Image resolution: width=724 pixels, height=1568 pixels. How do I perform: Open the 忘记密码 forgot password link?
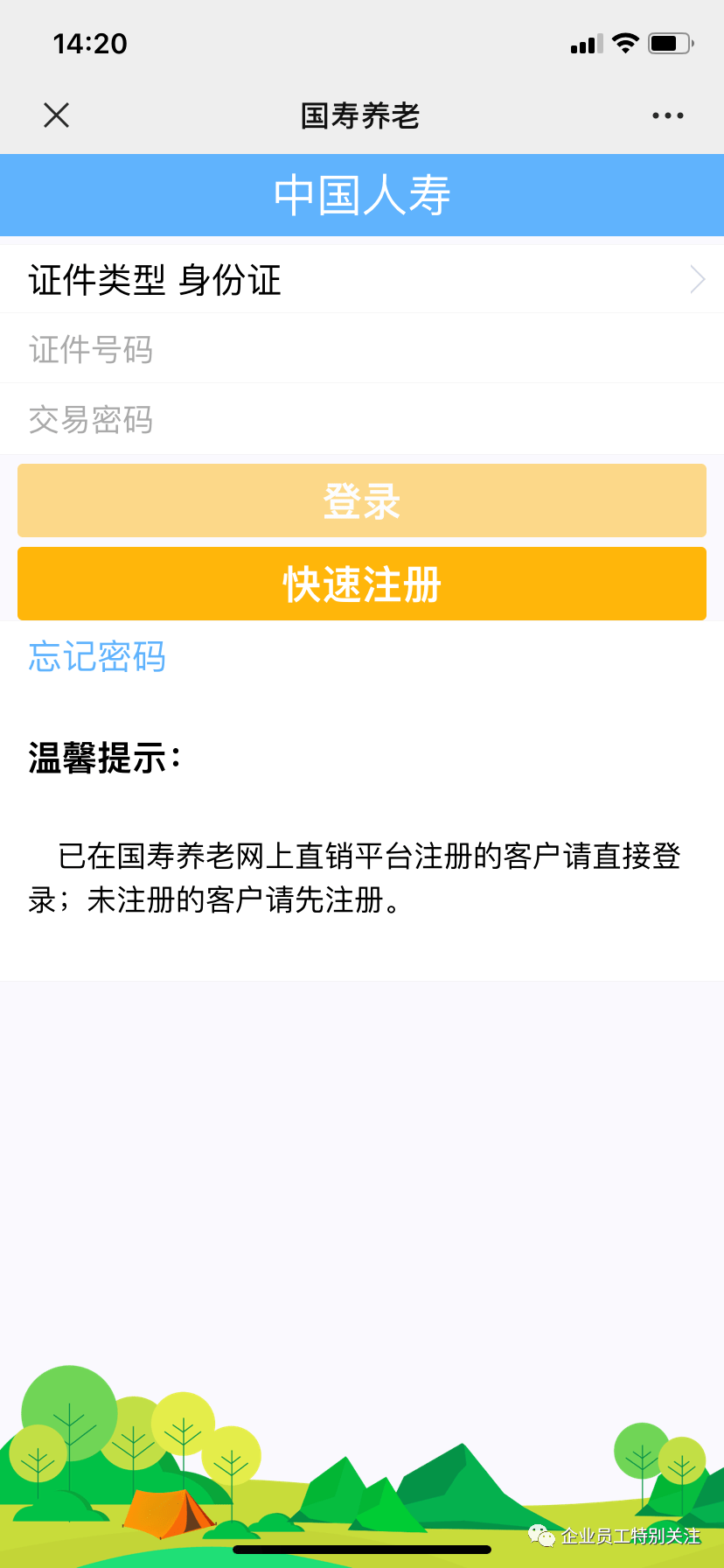(96, 658)
